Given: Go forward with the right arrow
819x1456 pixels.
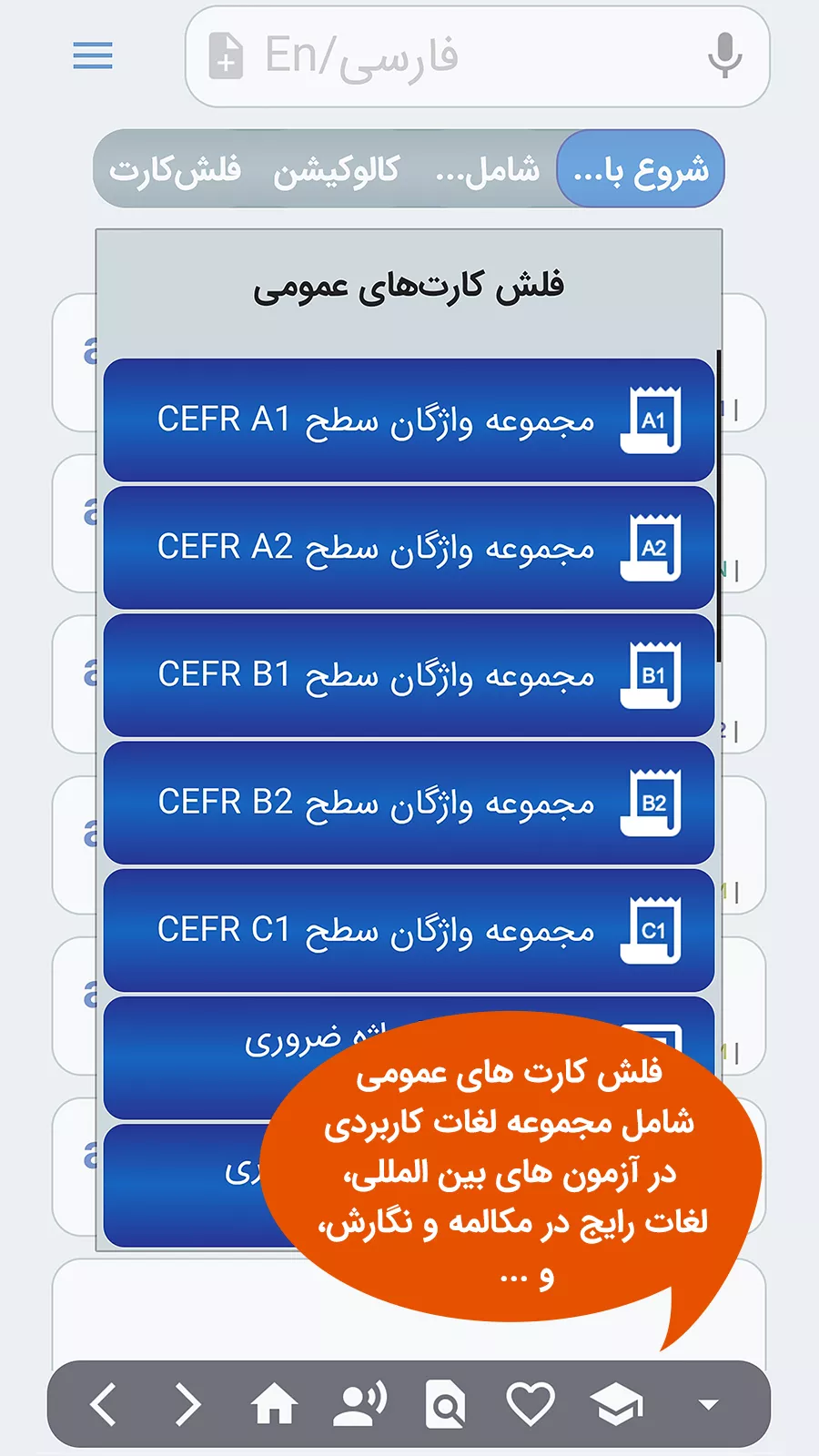Looking at the screenshot, I should click(187, 1404).
